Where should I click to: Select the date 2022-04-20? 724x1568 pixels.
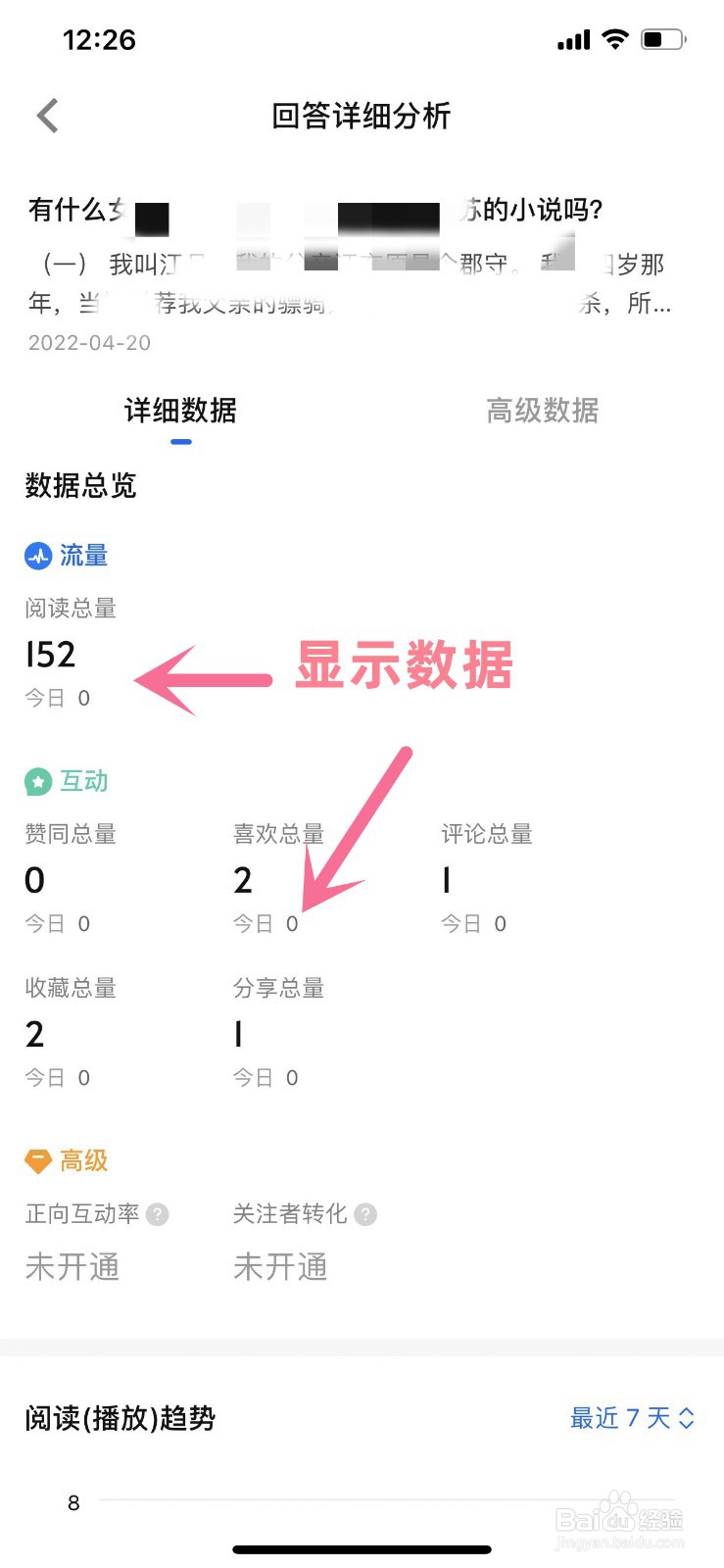coord(91,343)
